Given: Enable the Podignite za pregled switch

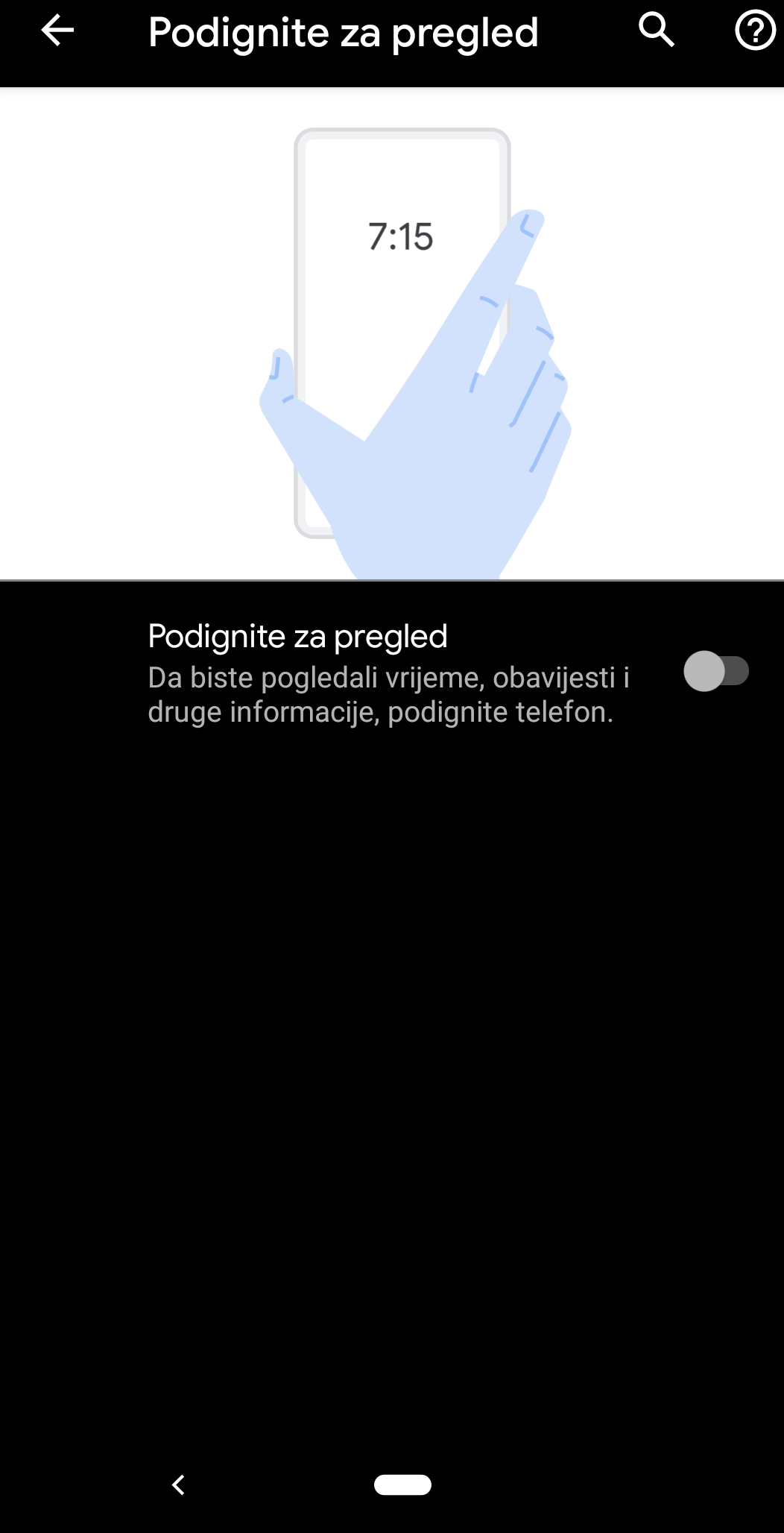Looking at the screenshot, I should (x=715, y=671).
